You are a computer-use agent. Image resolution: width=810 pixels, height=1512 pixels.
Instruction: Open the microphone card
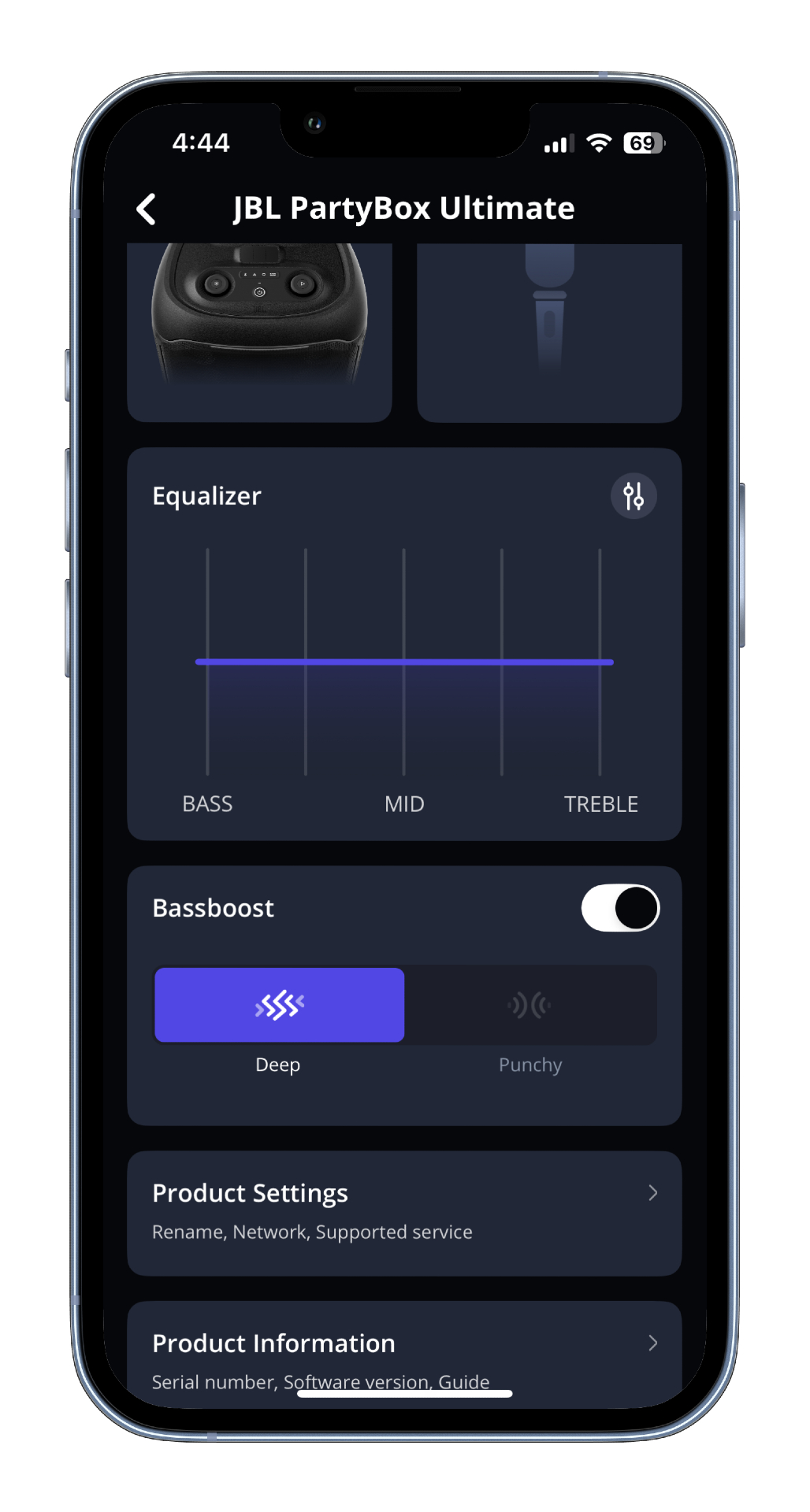549,332
